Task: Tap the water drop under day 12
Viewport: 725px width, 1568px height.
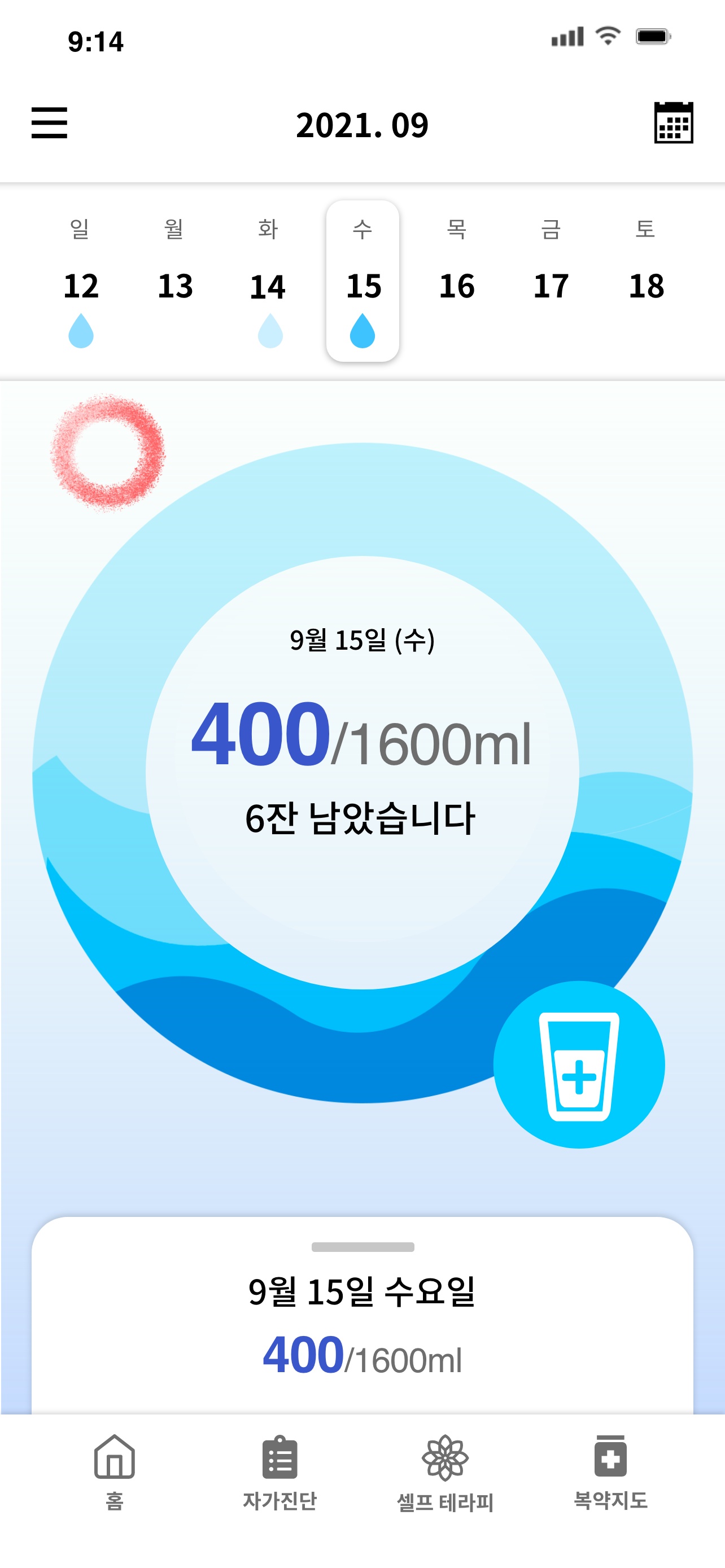Action: pos(82,331)
